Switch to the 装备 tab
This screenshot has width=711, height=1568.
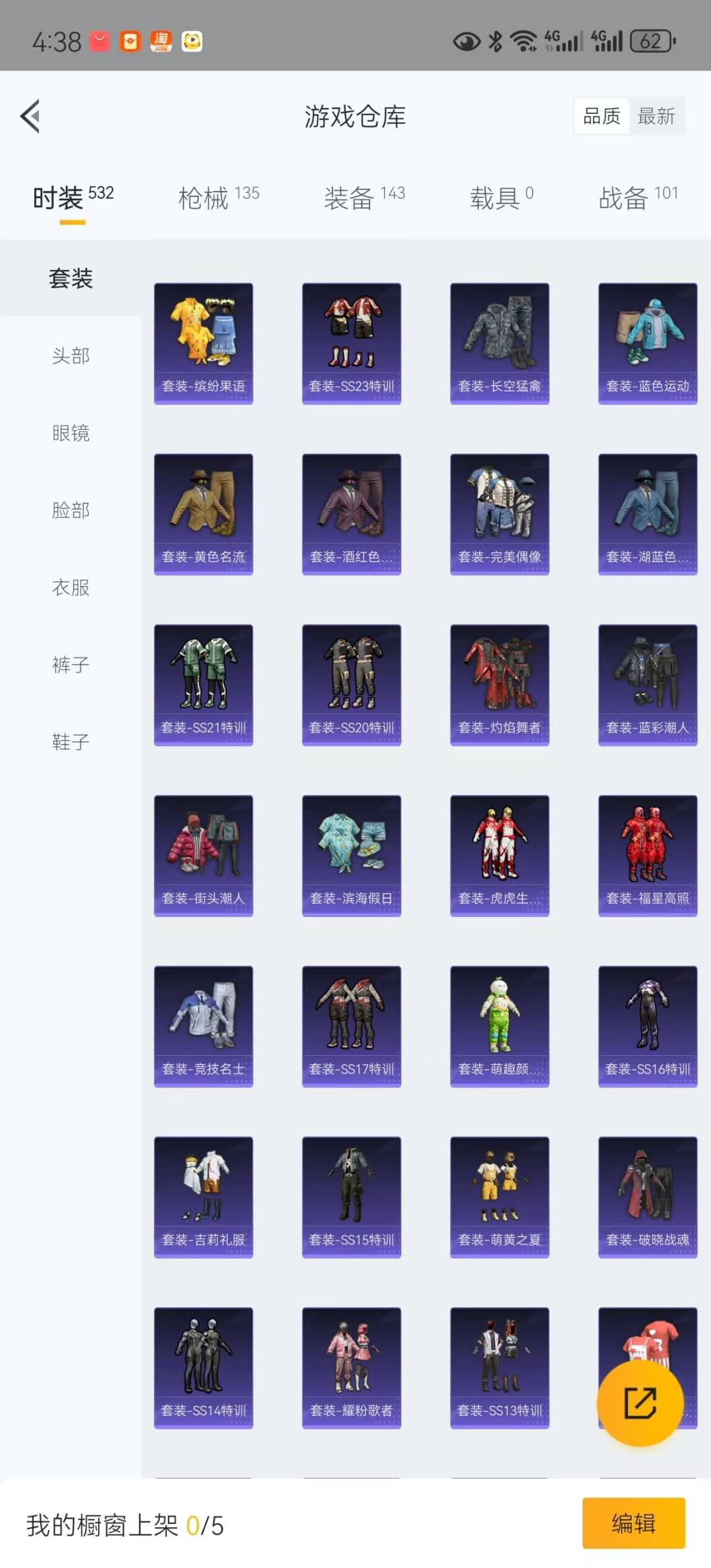[364, 197]
